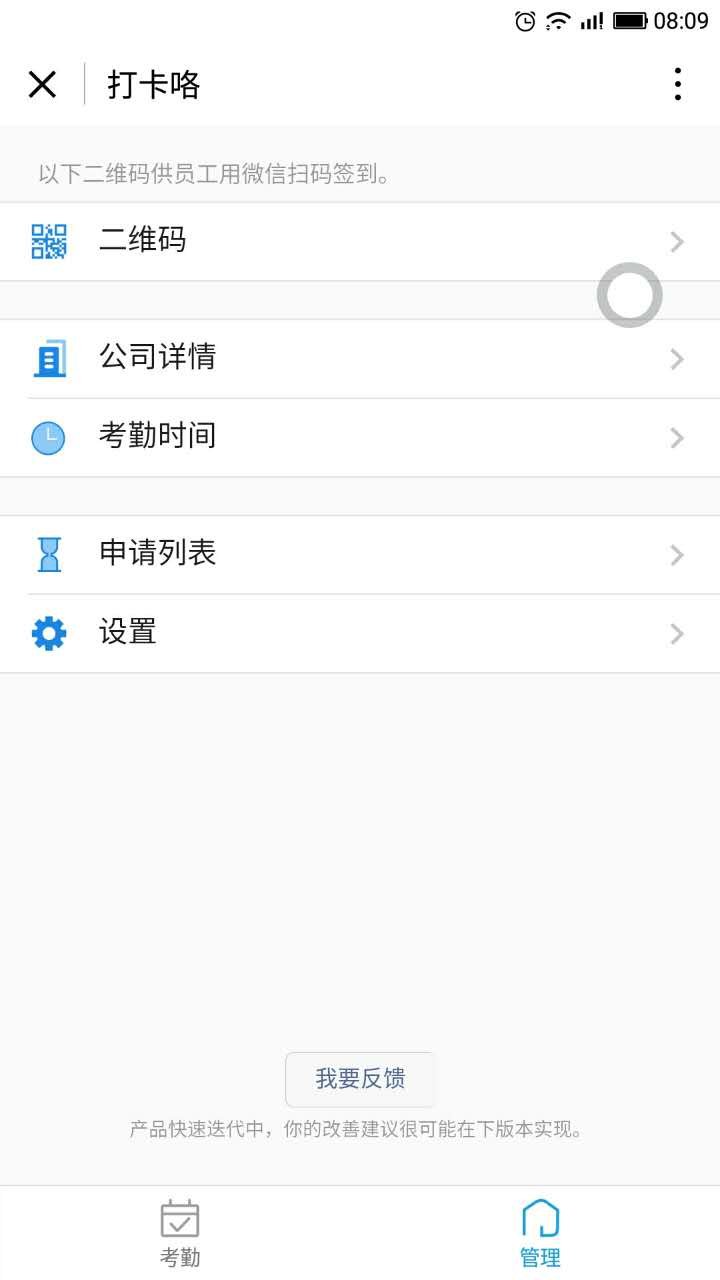Open 考勤时间 settings
This screenshot has width=720, height=1280.
(x=360, y=437)
